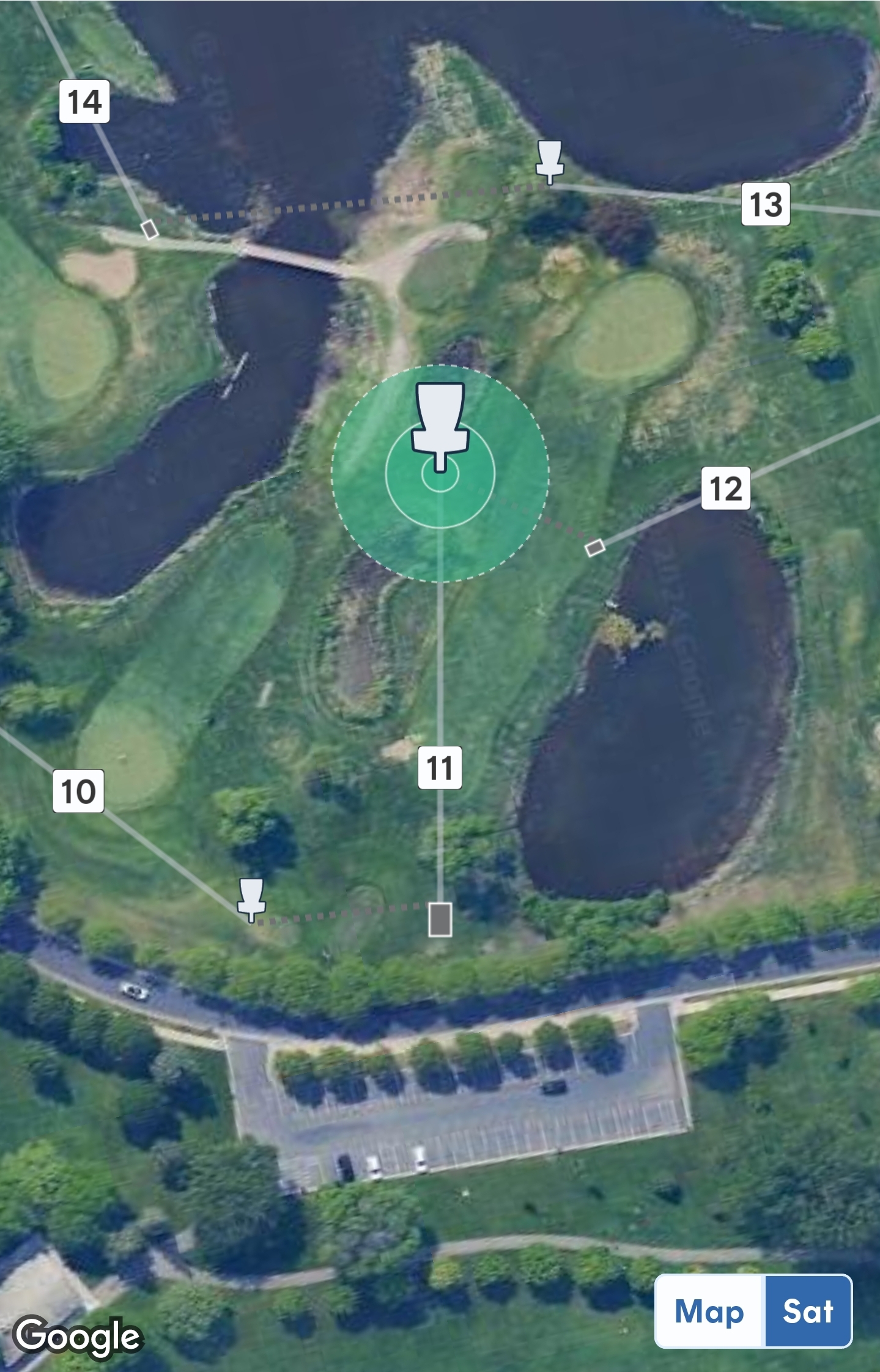Select the hole 10 basket icon
Screen dimensions: 880x1372
(251, 898)
